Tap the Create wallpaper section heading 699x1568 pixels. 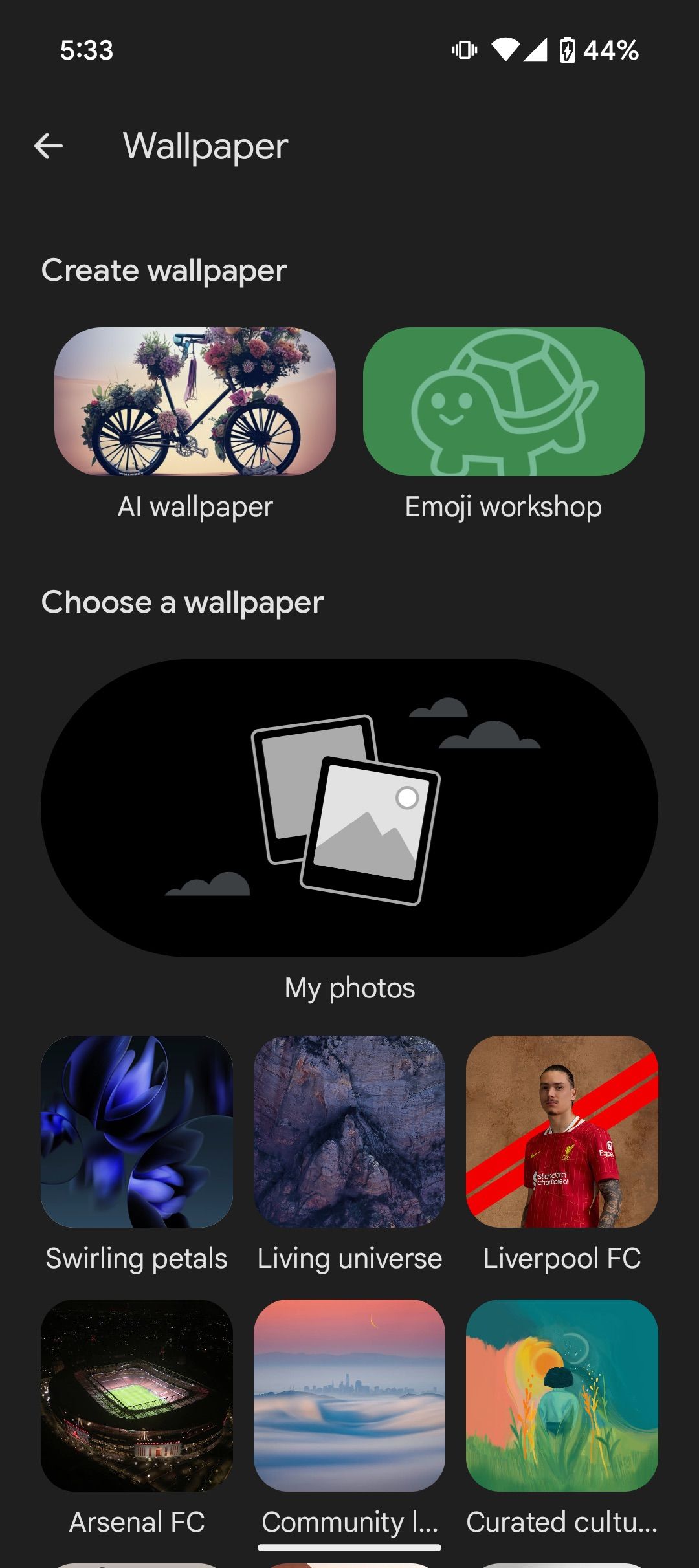(163, 271)
